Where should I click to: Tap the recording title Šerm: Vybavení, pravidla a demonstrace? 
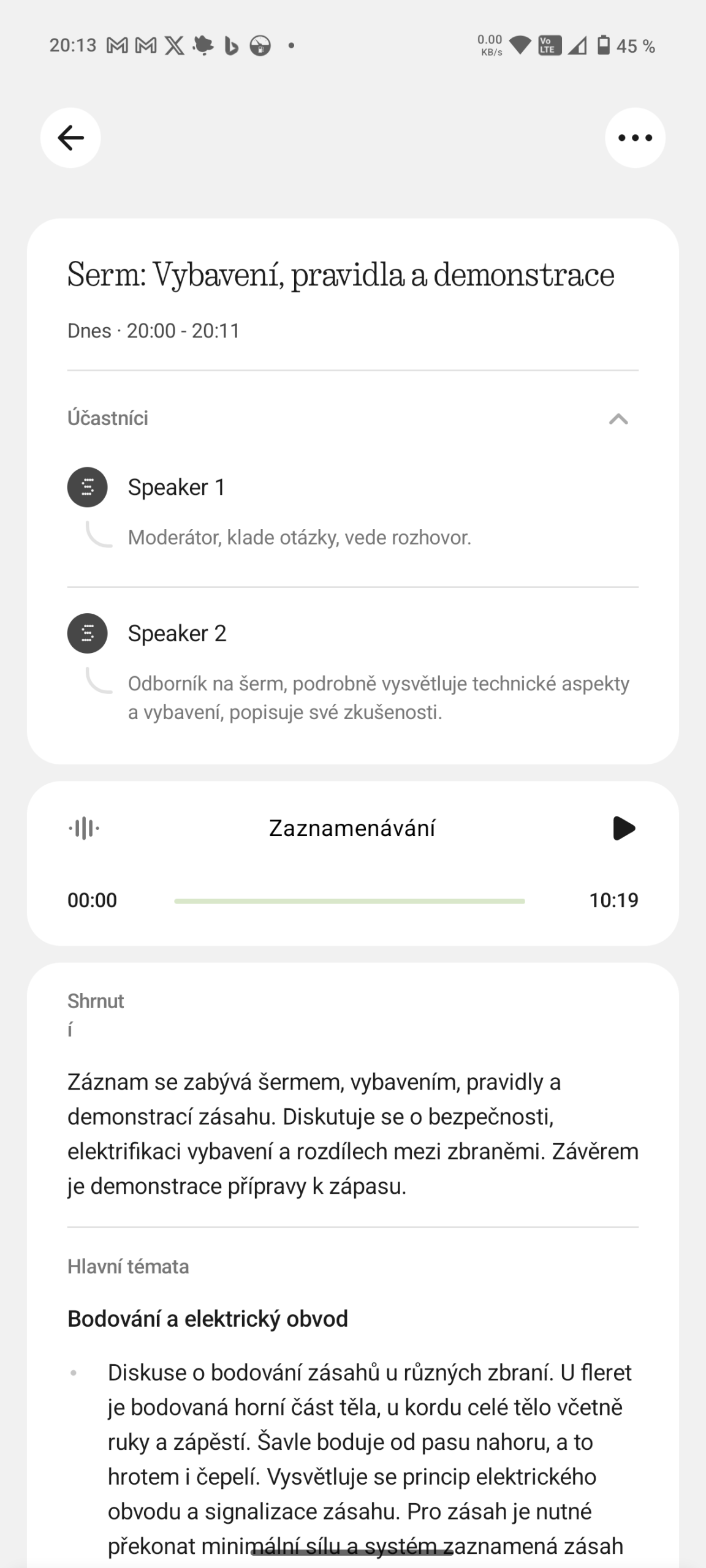pos(341,274)
